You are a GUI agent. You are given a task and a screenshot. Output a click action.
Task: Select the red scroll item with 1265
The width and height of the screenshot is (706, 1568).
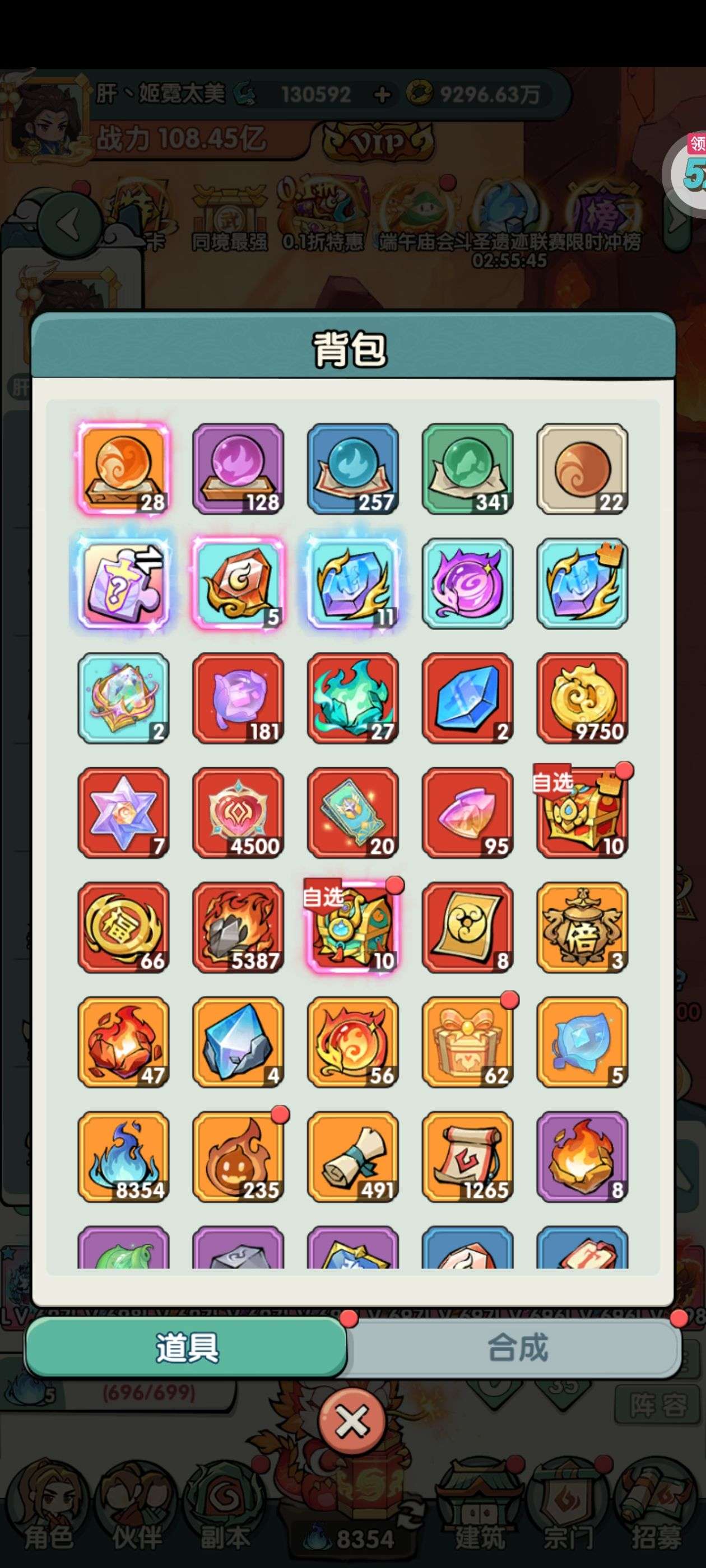pos(467,1156)
